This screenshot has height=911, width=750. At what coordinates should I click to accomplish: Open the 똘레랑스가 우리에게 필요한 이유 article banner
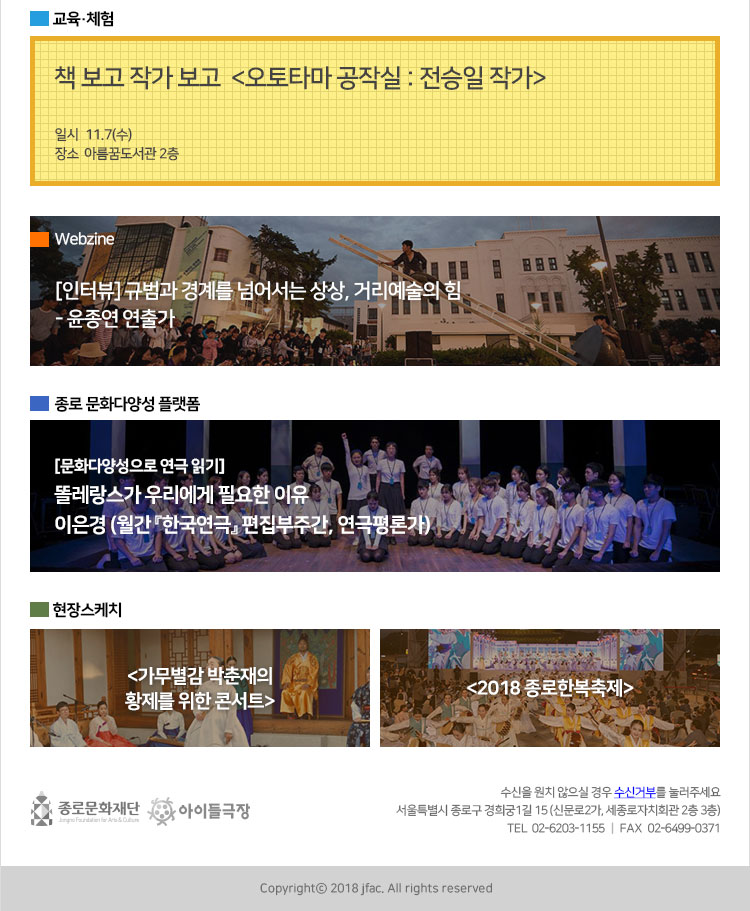pos(375,496)
